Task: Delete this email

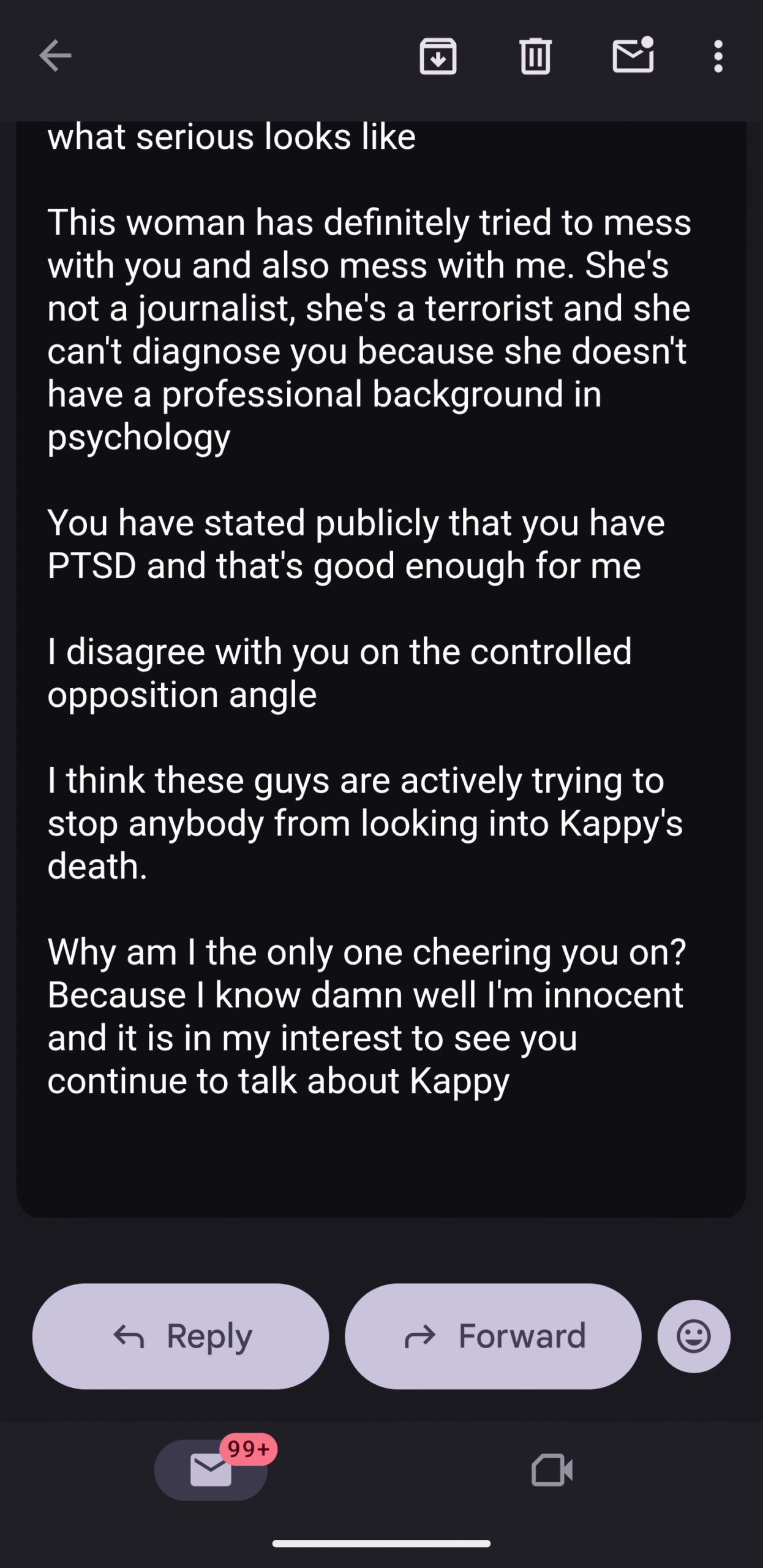Action: coord(535,56)
